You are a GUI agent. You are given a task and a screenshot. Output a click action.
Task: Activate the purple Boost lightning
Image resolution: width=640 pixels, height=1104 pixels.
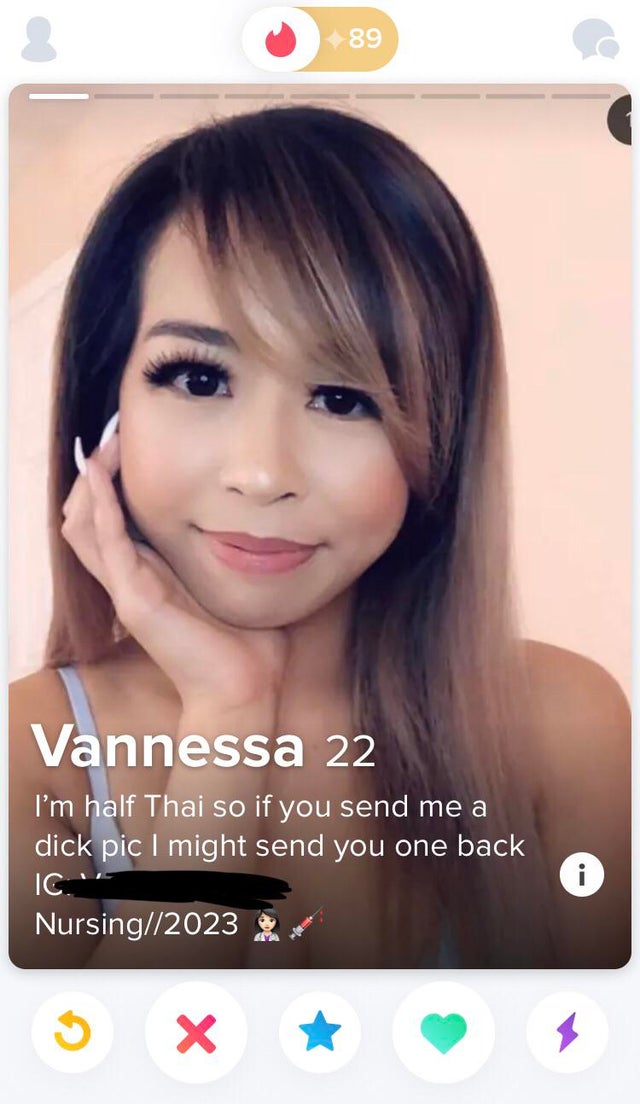pos(567,1033)
